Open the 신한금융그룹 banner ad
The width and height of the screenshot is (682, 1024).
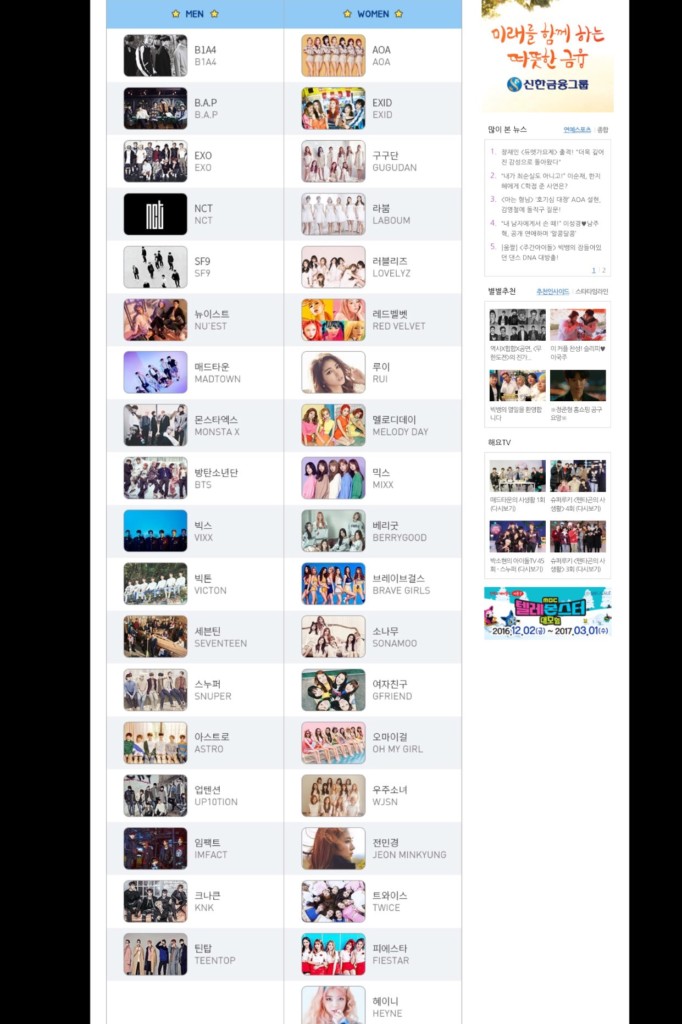coord(547,55)
